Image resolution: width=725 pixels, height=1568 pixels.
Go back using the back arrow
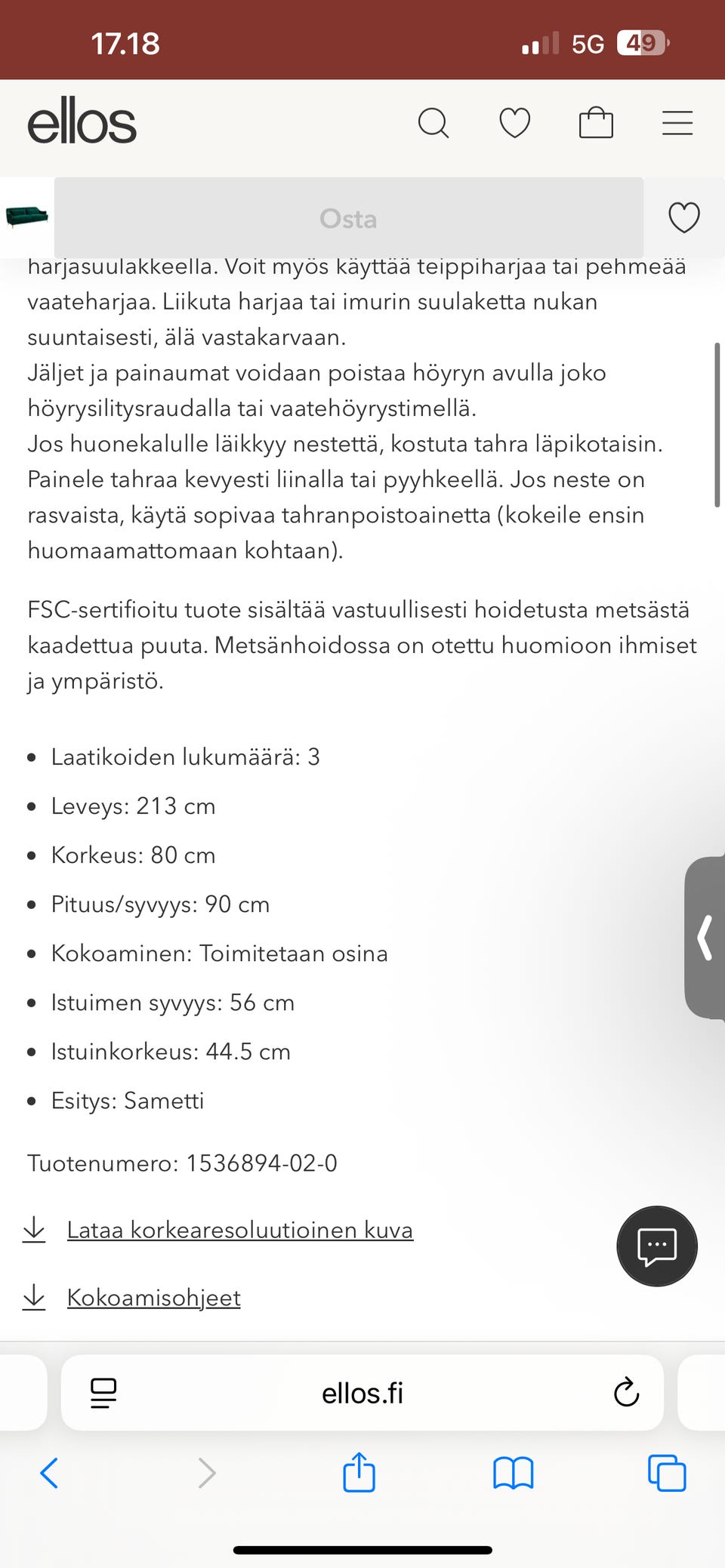tap(50, 1472)
